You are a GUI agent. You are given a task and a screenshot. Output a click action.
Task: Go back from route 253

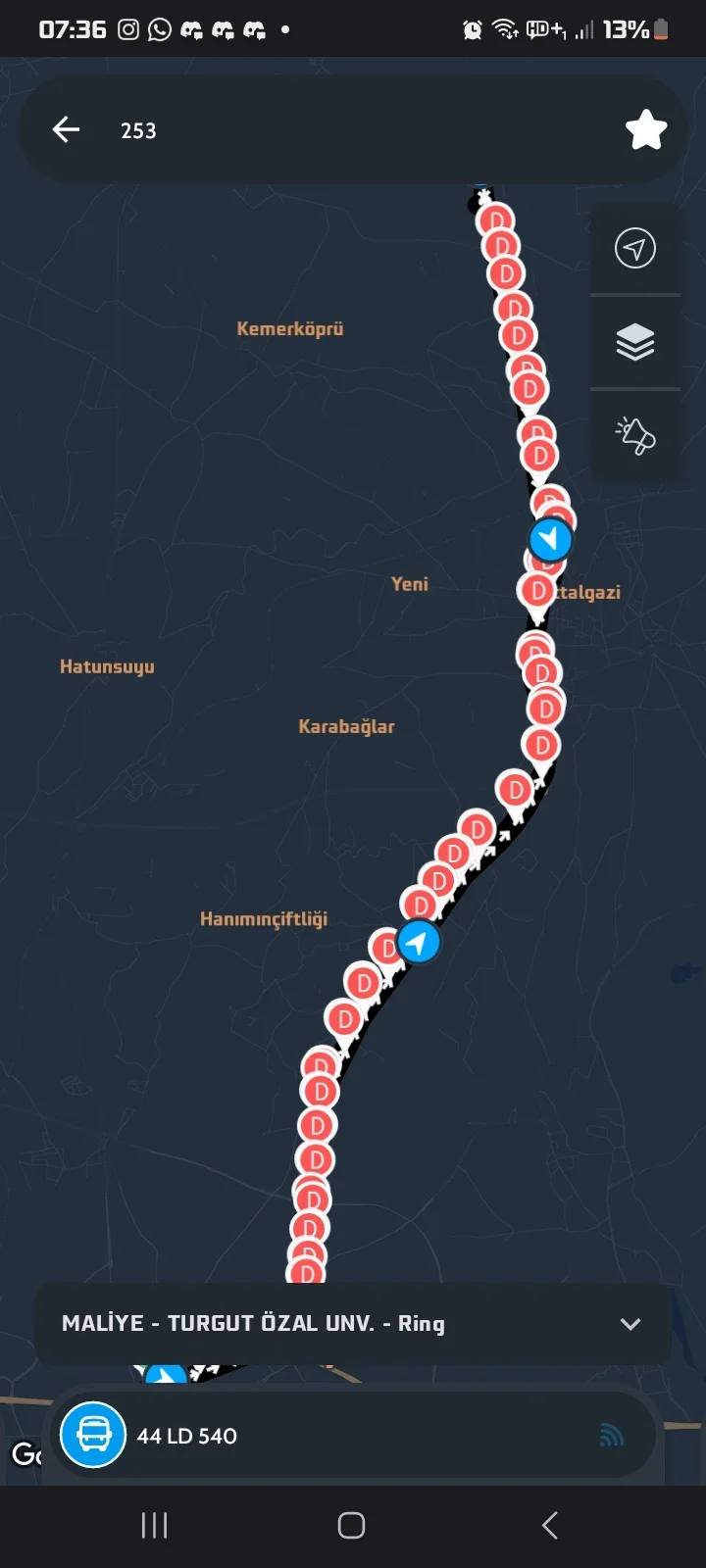coord(66,129)
